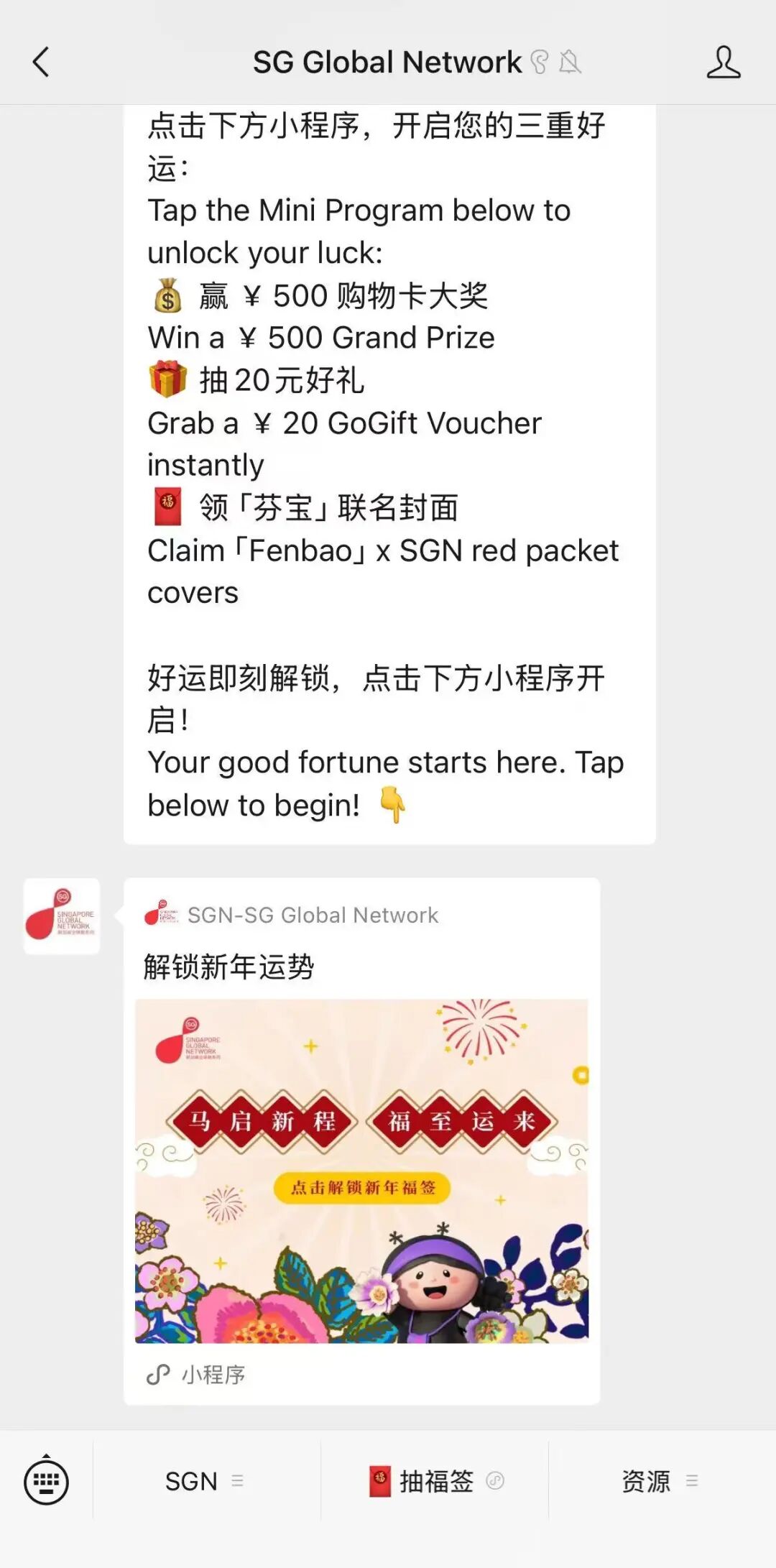
Task: Expand the 资源 menu
Action: coord(659,1481)
